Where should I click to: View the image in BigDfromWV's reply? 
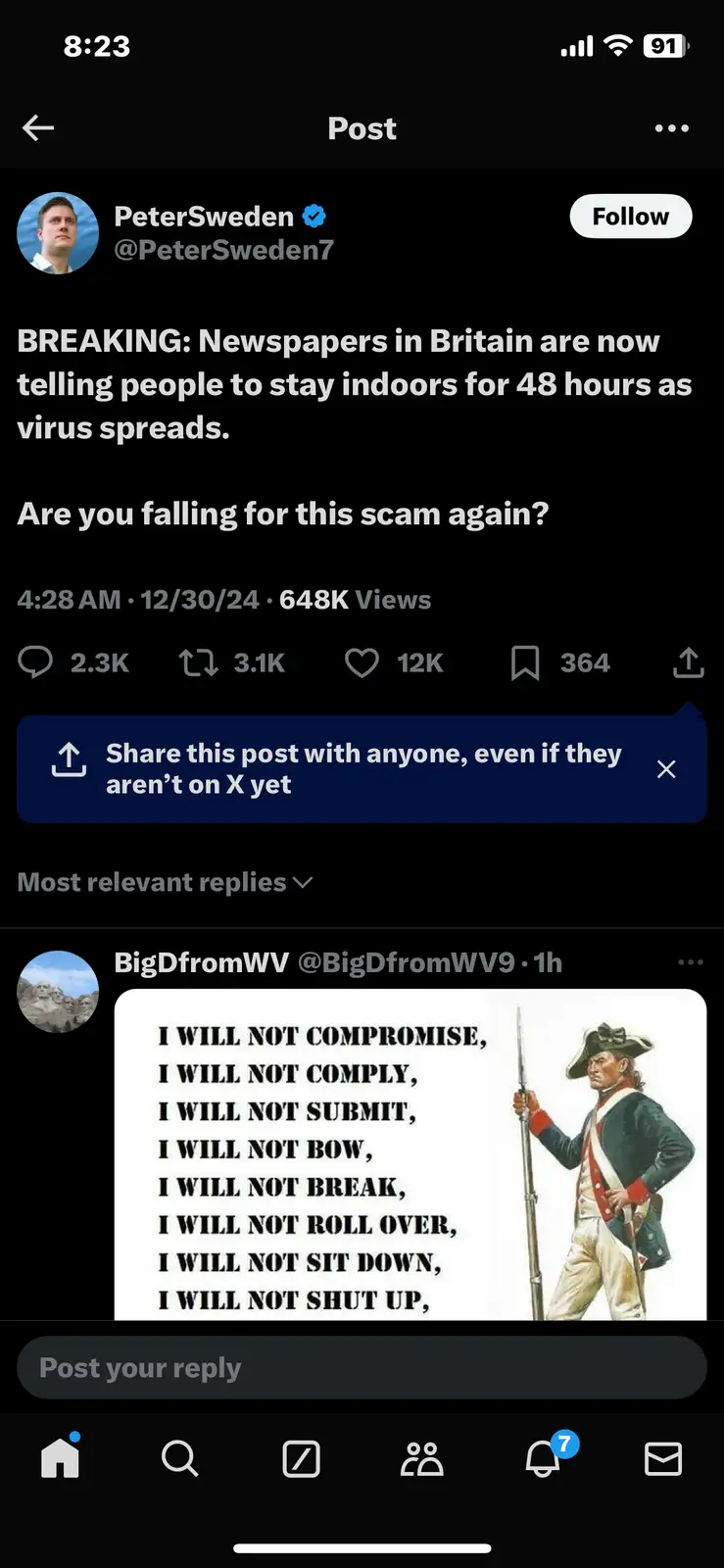tap(410, 1154)
